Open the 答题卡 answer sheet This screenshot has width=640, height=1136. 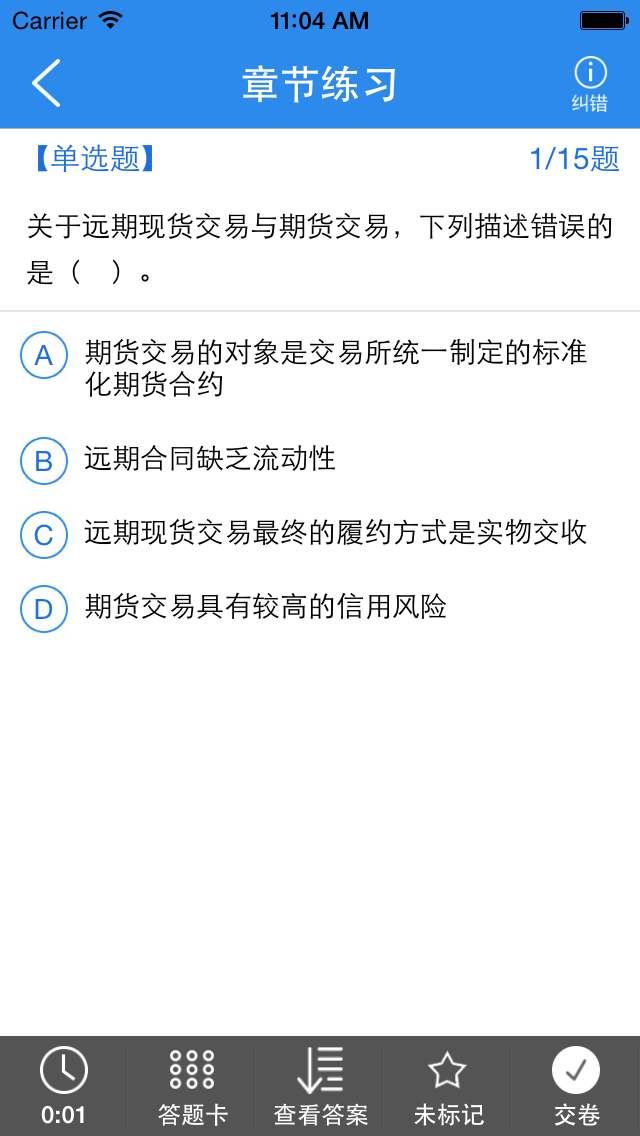pos(192,1086)
